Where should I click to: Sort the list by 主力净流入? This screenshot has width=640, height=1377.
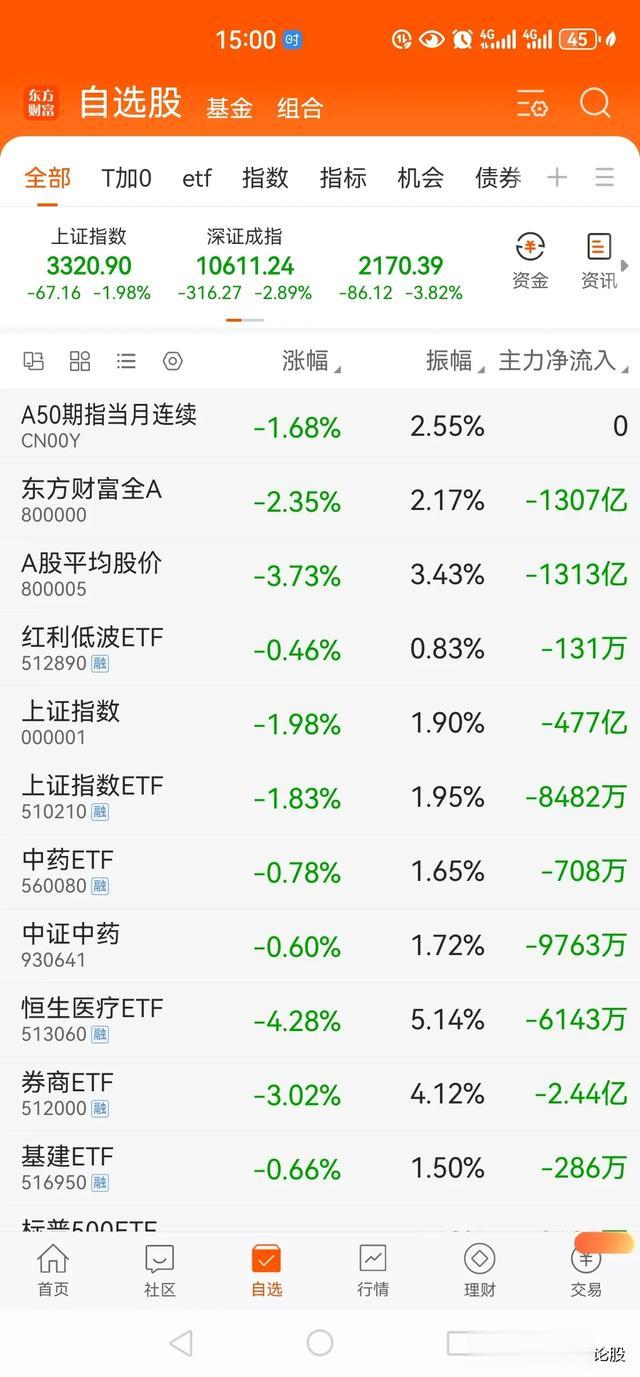(x=560, y=361)
